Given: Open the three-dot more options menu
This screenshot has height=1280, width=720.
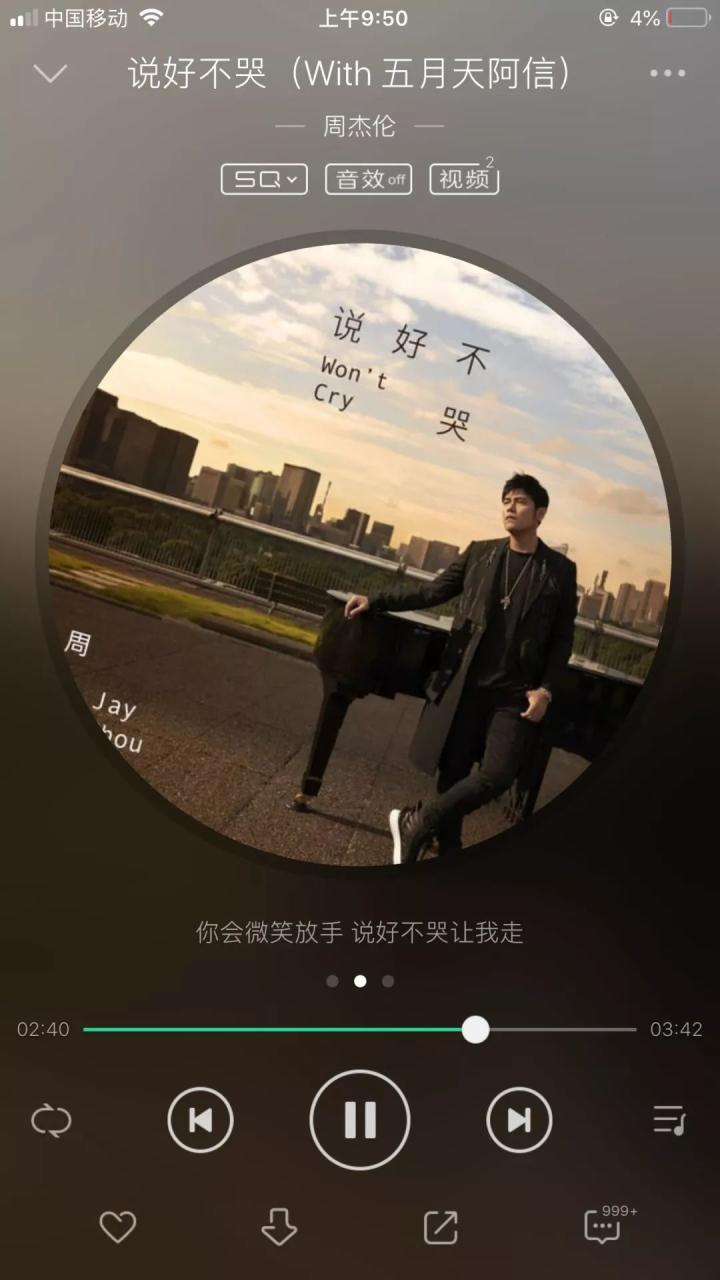Looking at the screenshot, I should pyautogui.click(x=667, y=73).
